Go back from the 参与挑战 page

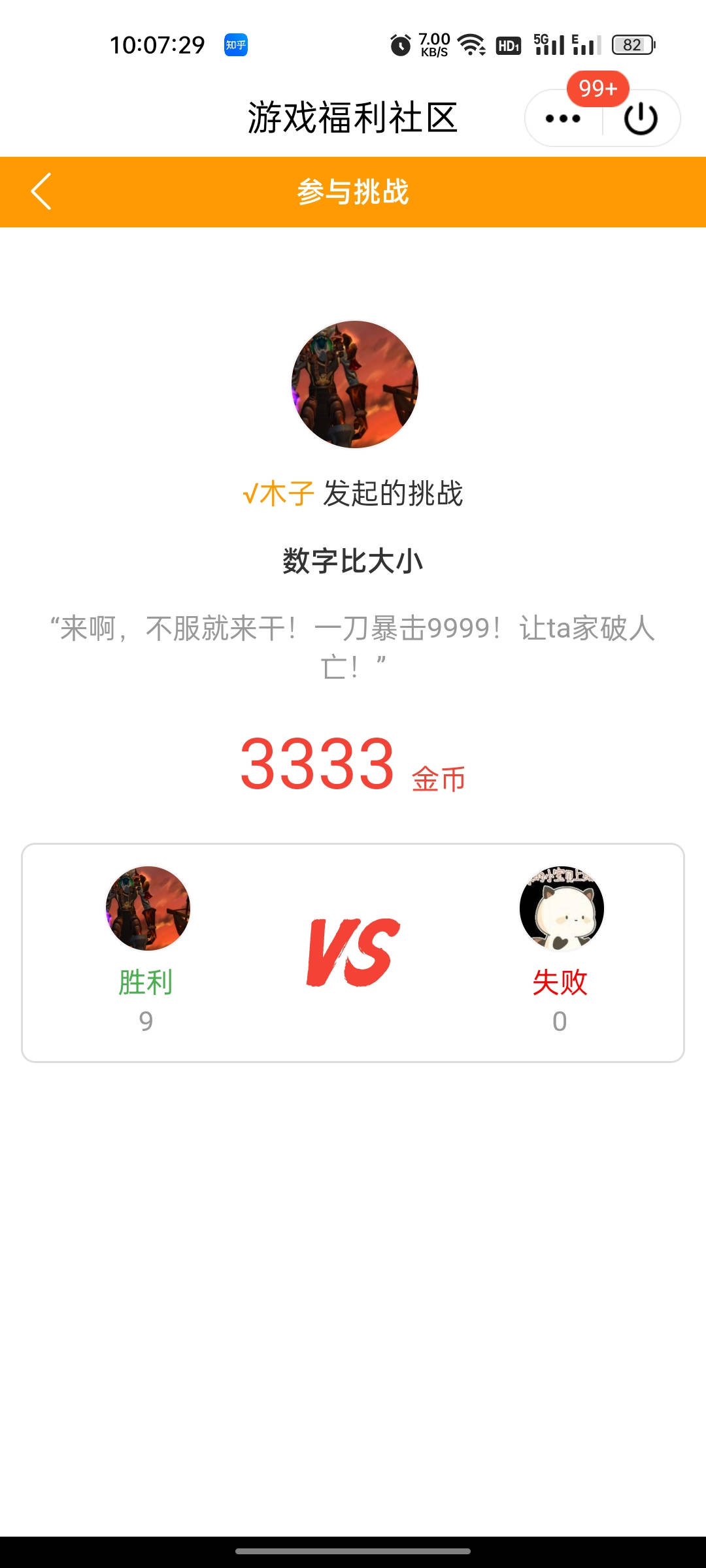point(41,191)
